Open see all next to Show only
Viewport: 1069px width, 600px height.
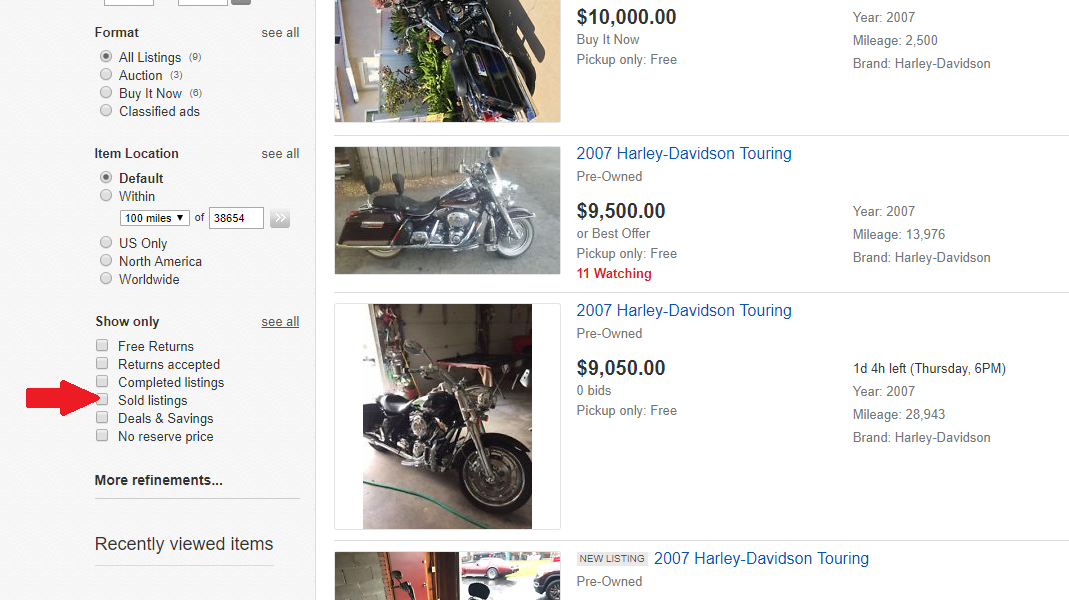click(280, 322)
